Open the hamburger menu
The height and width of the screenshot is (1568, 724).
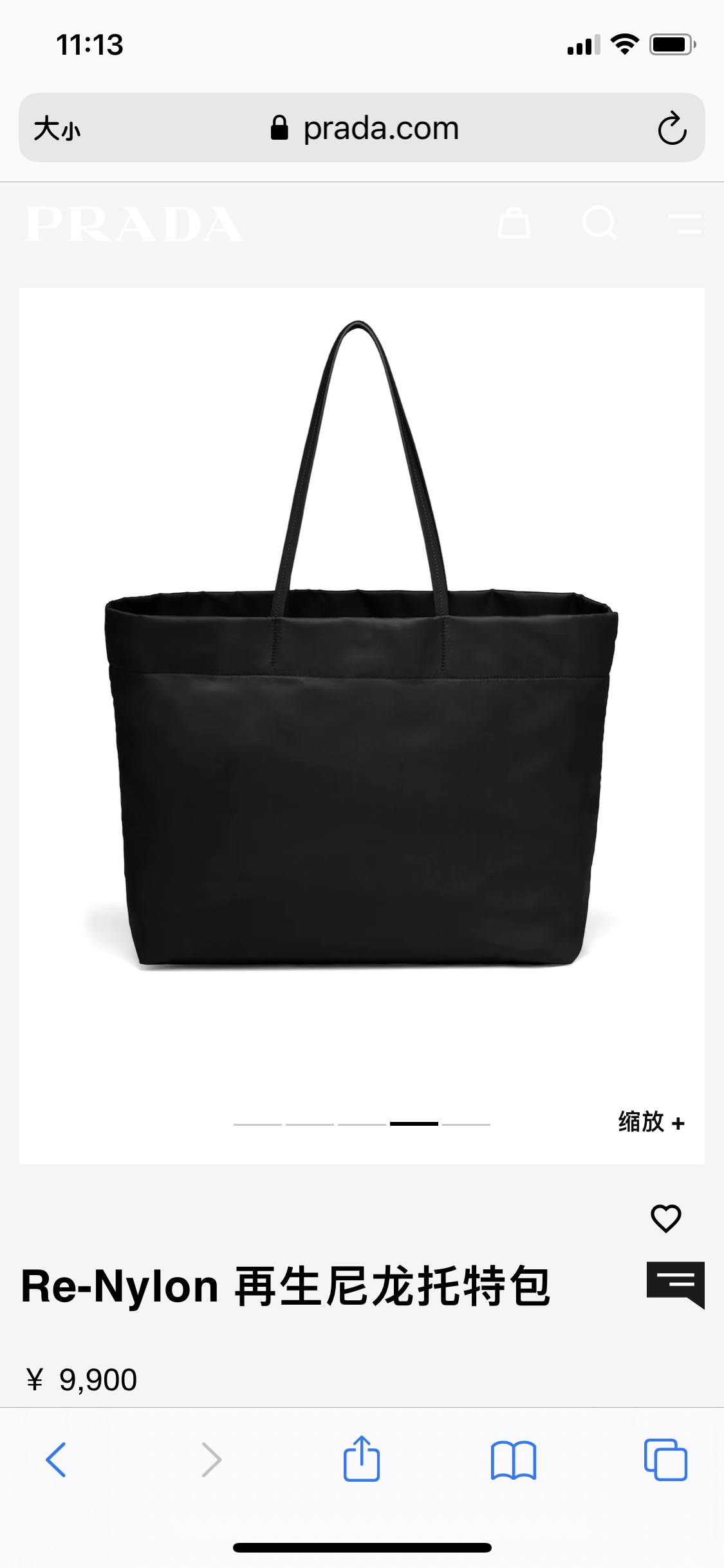pyautogui.click(x=684, y=223)
